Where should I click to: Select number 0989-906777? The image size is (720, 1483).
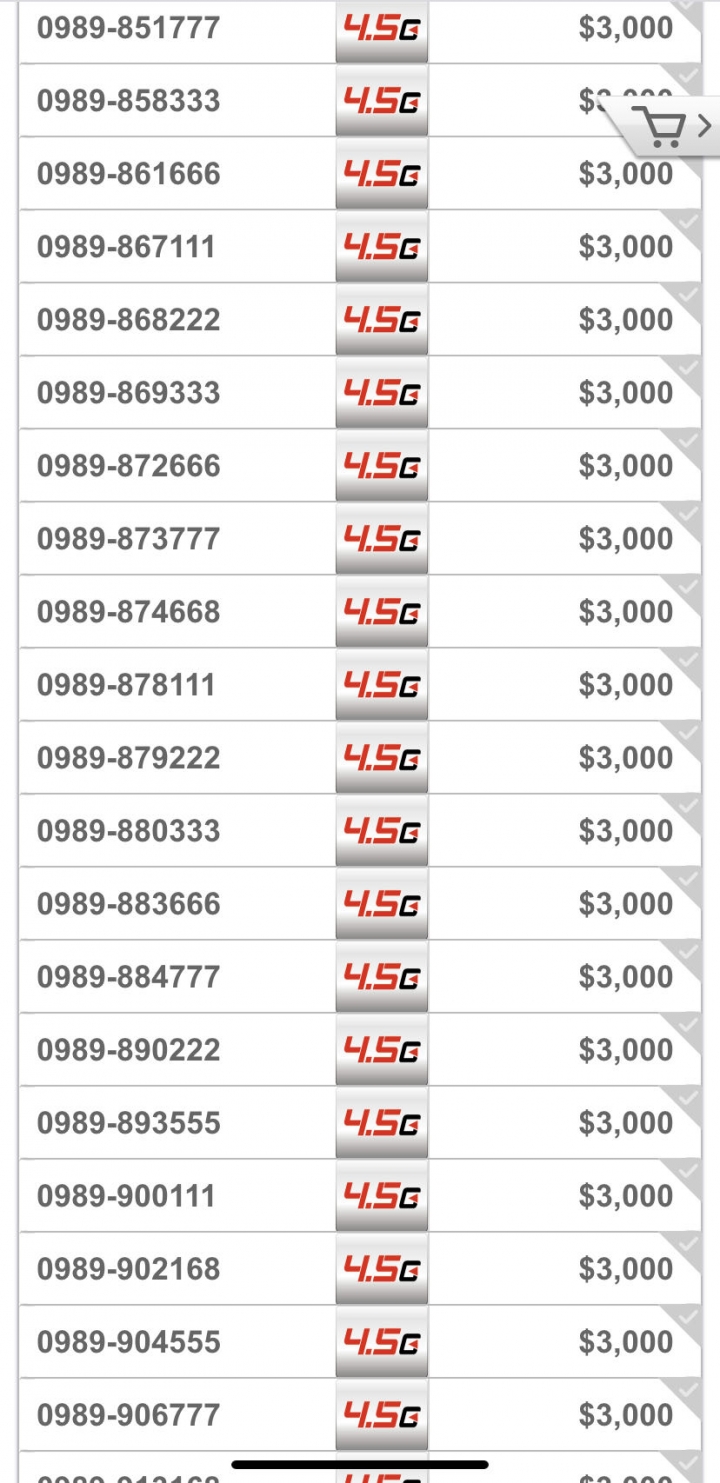click(x=360, y=1415)
